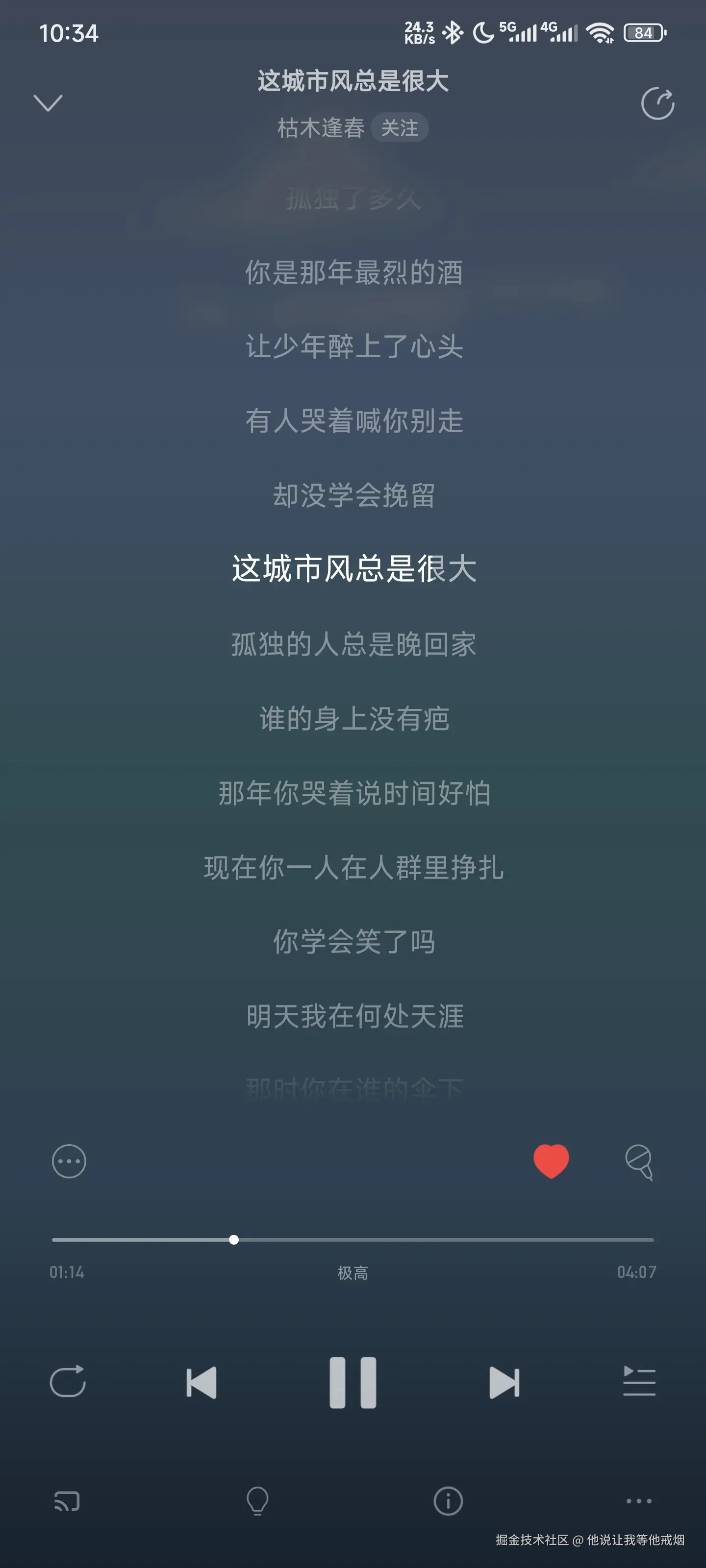This screenshot has width=706, height=1568.
Task: Collapse the player with the down arrow
Action: click(48, 103)
